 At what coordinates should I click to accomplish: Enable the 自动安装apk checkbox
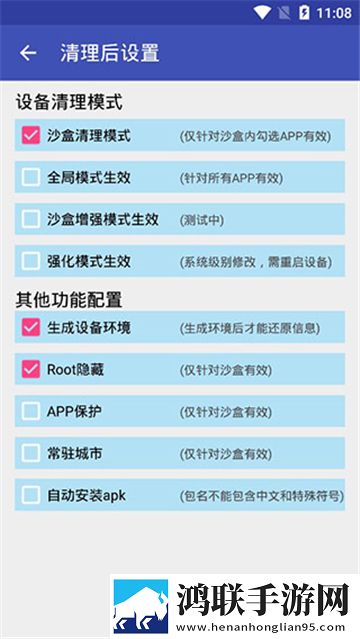click(x=31, y=495)
